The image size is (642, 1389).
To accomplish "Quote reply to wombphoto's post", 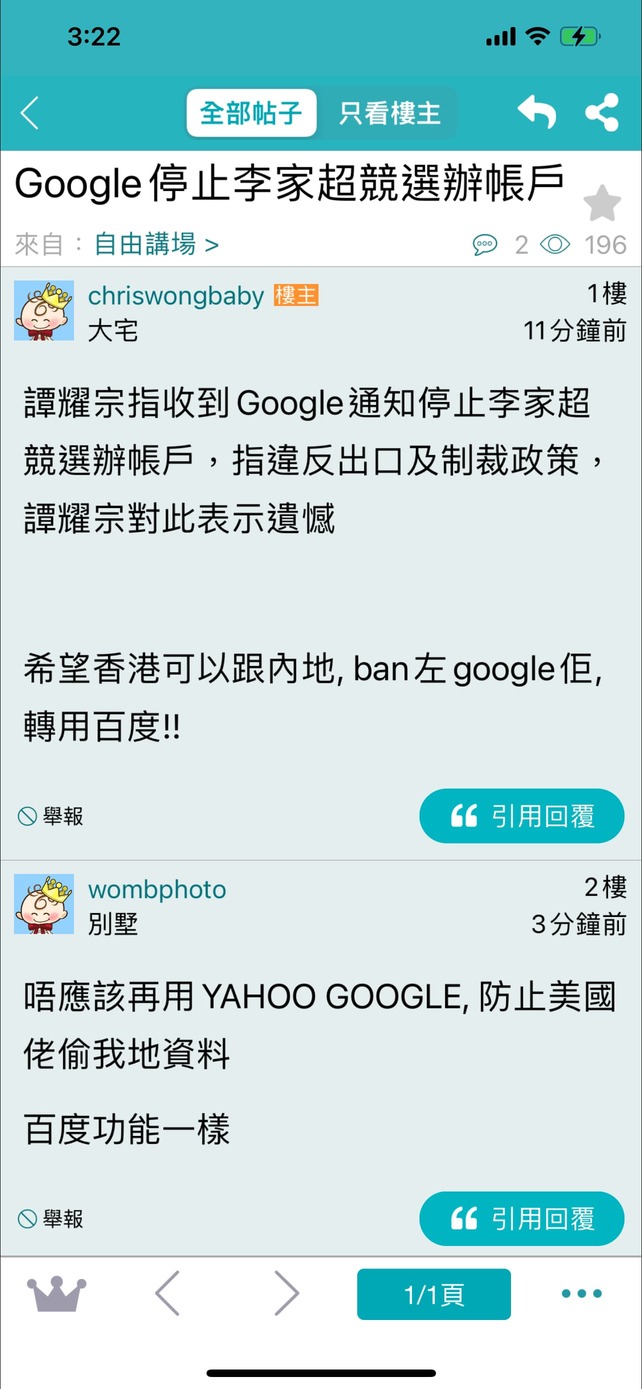I will click(522, 1218).
